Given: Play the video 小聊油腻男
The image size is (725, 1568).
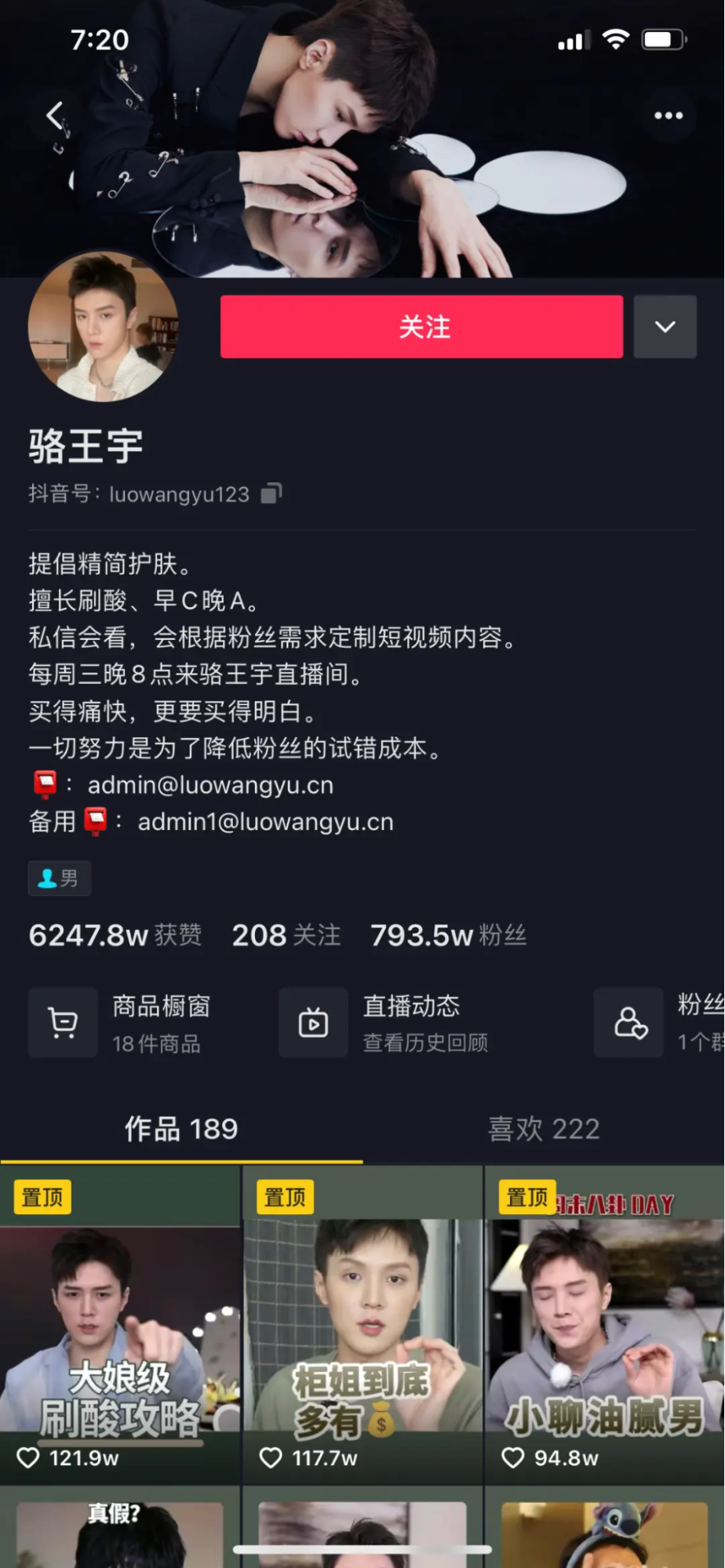Looking at the screenshot, I should pyautogui.click(x=604, y=1326).
